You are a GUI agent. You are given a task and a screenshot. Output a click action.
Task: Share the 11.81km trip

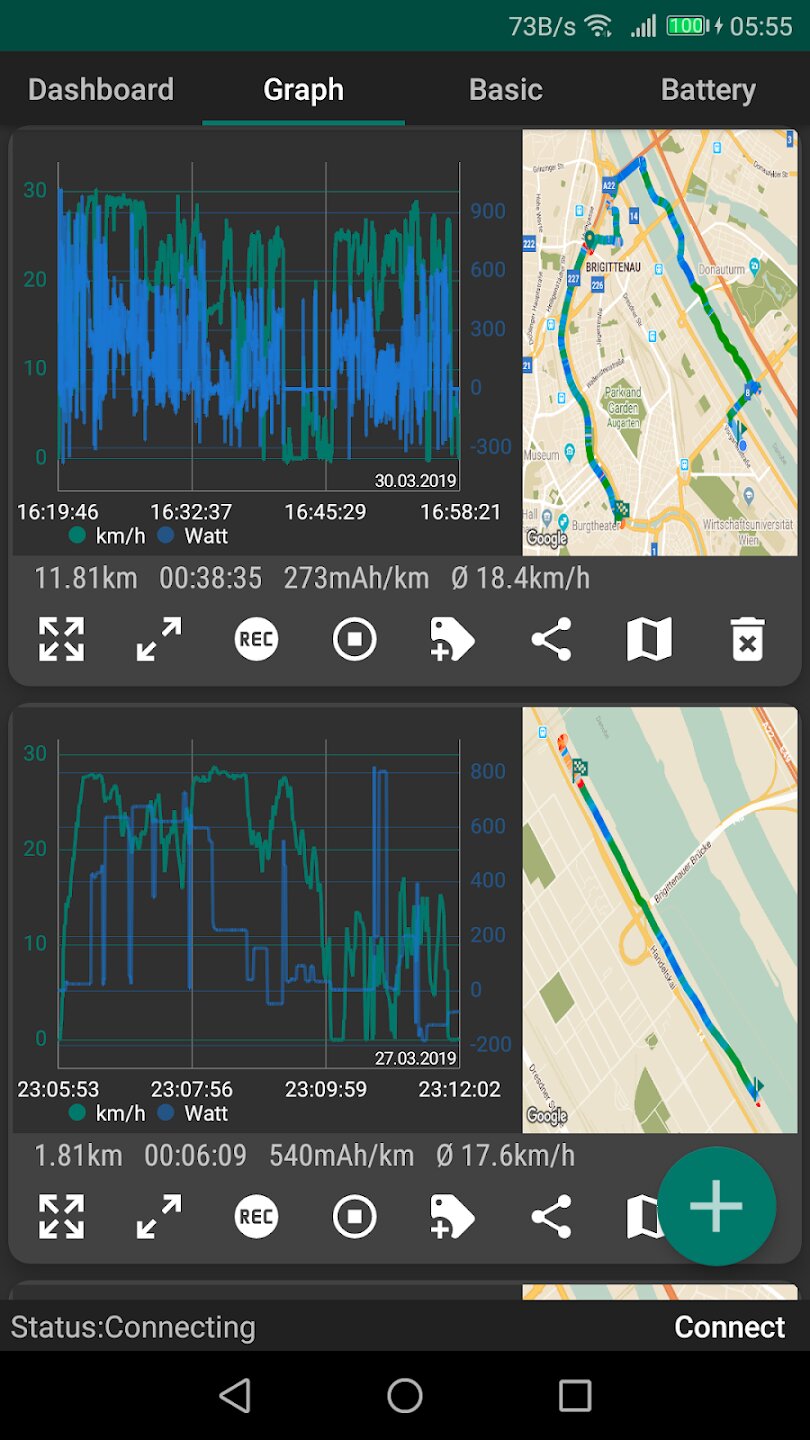[551, 639]
